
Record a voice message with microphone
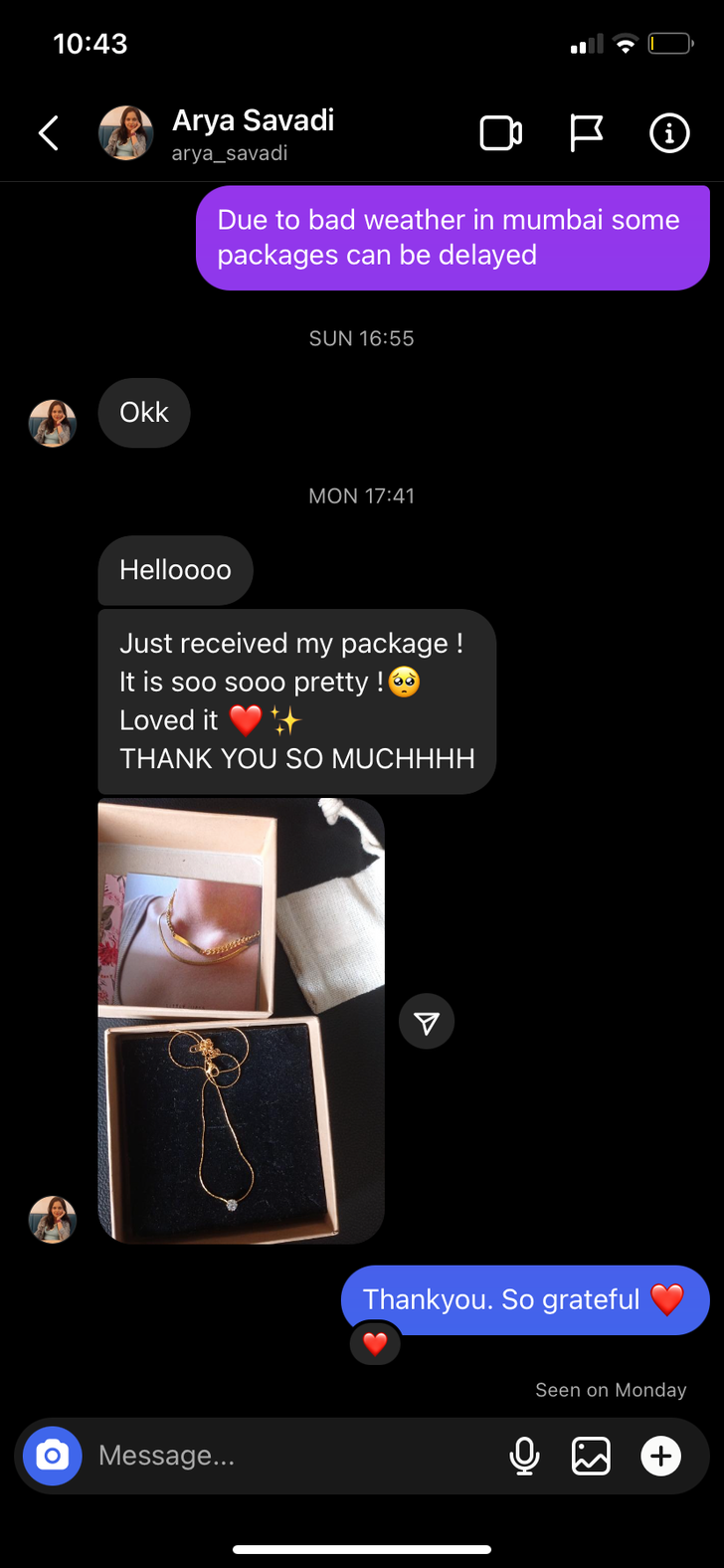point(524,1456)
